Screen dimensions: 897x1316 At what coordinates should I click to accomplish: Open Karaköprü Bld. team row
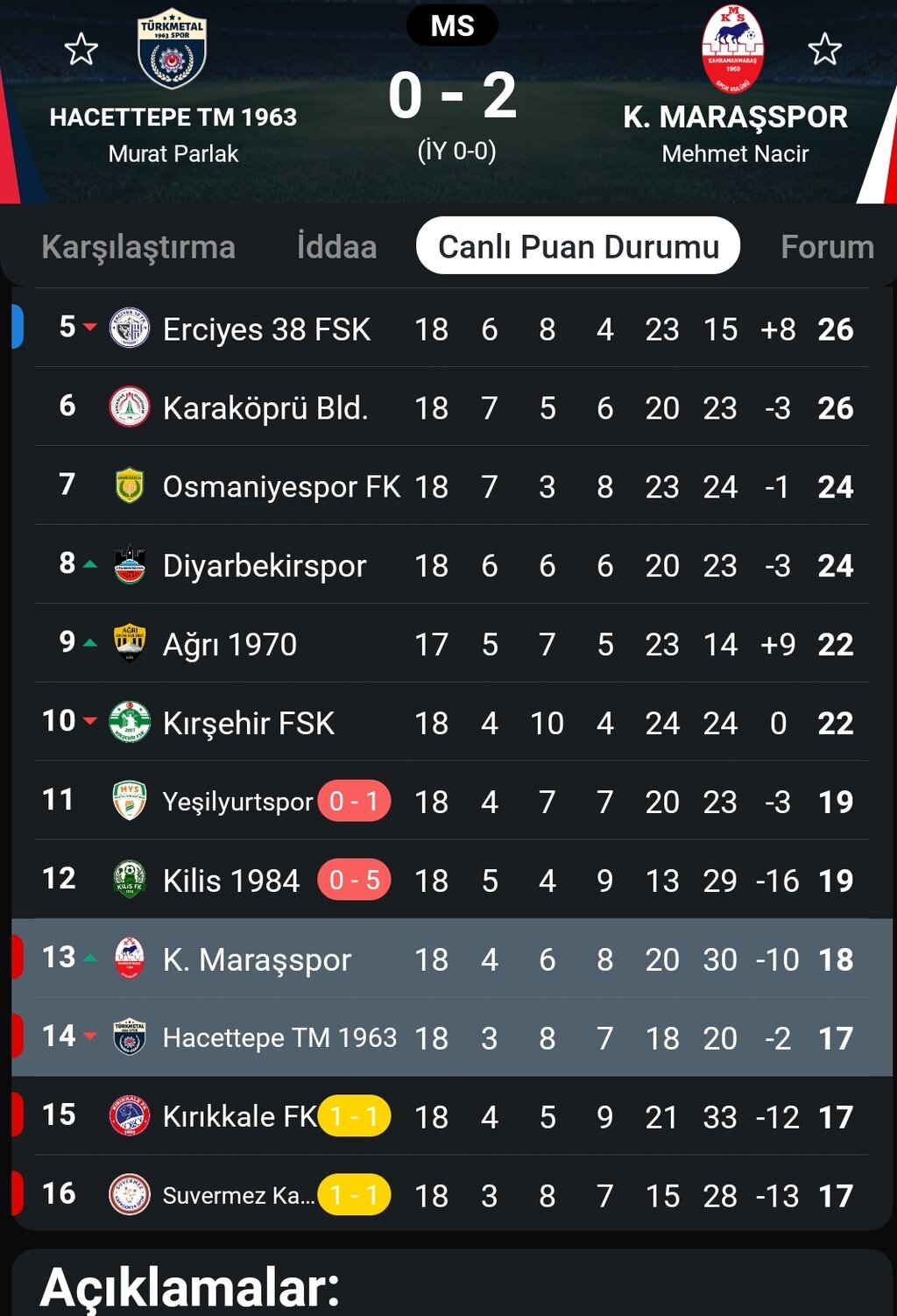click(x=265, y=408)
